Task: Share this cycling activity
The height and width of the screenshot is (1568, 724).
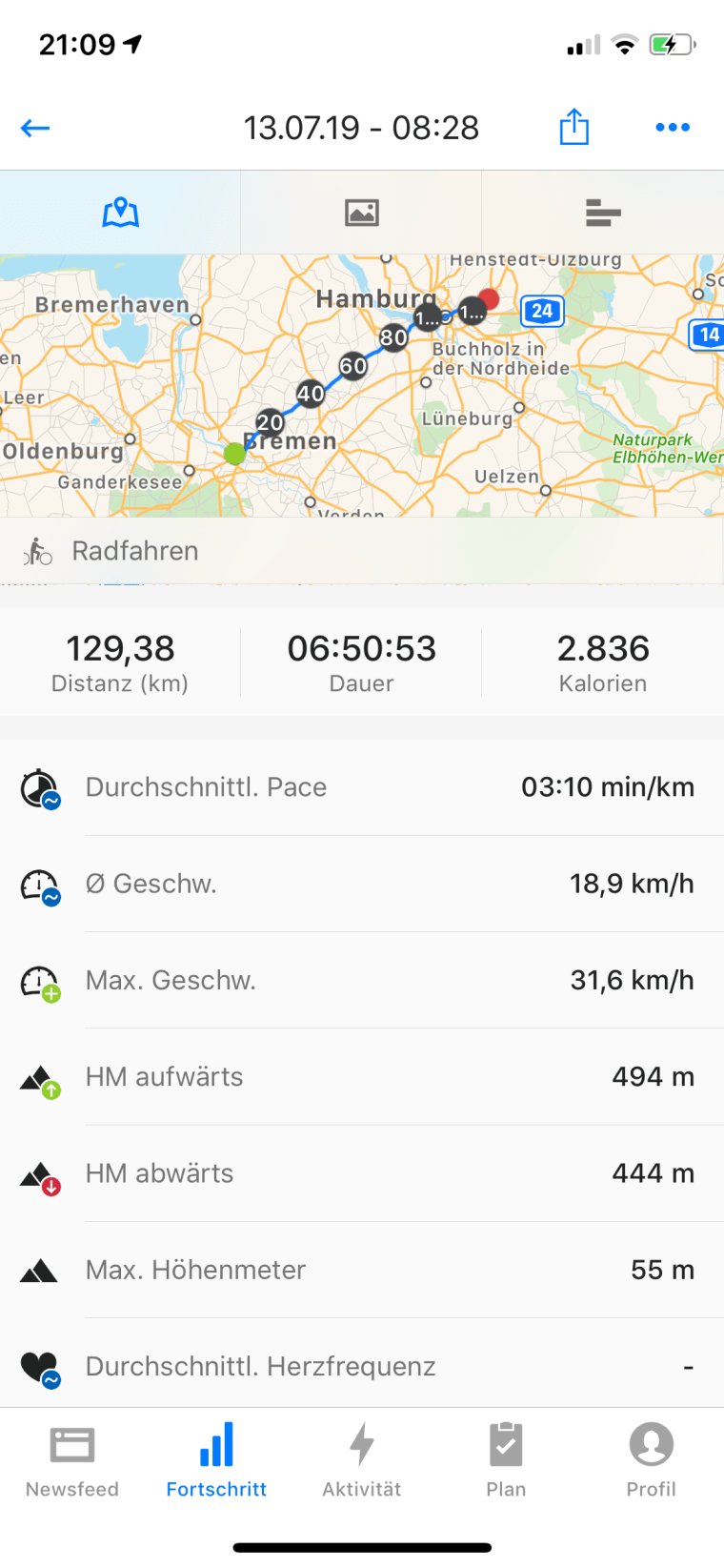Action: pyautogui.click(x=573, y=127)
